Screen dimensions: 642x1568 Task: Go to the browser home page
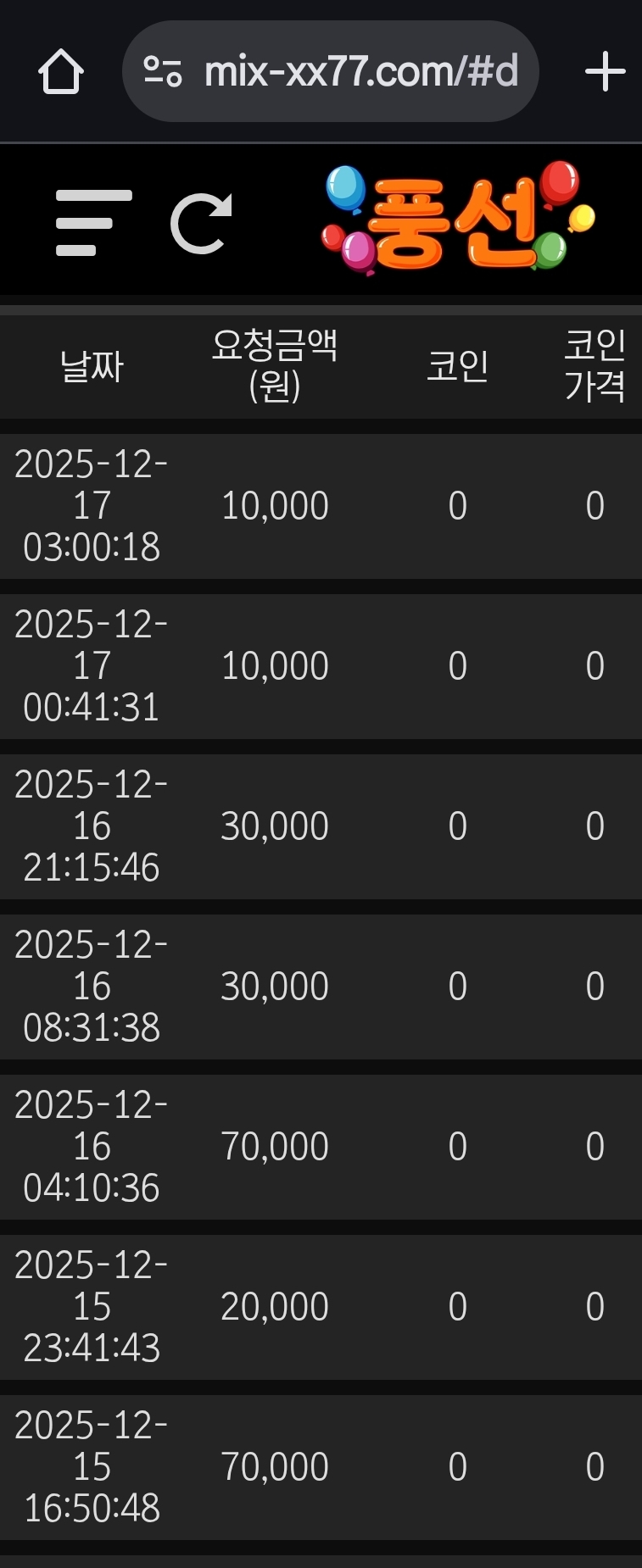(61, 71)
